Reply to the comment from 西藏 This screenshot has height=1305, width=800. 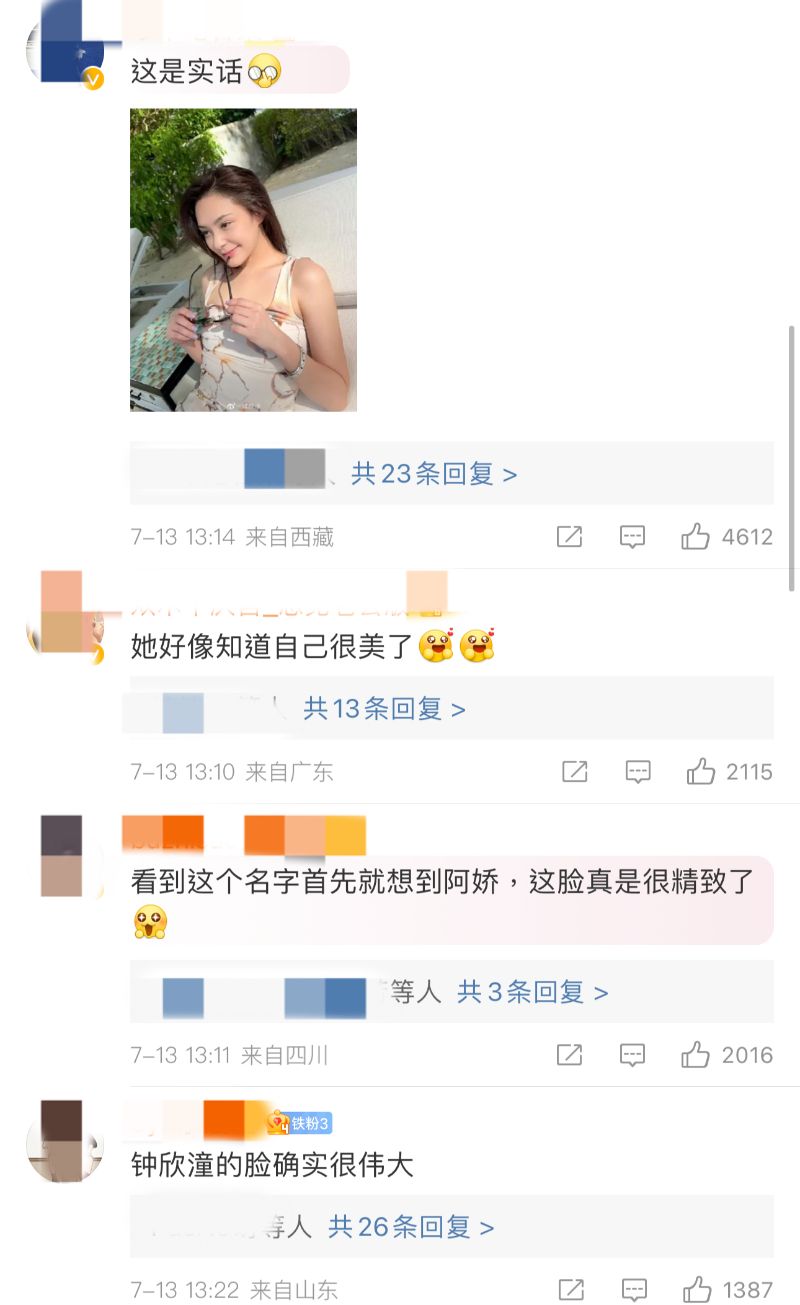[x=632, y=537]
